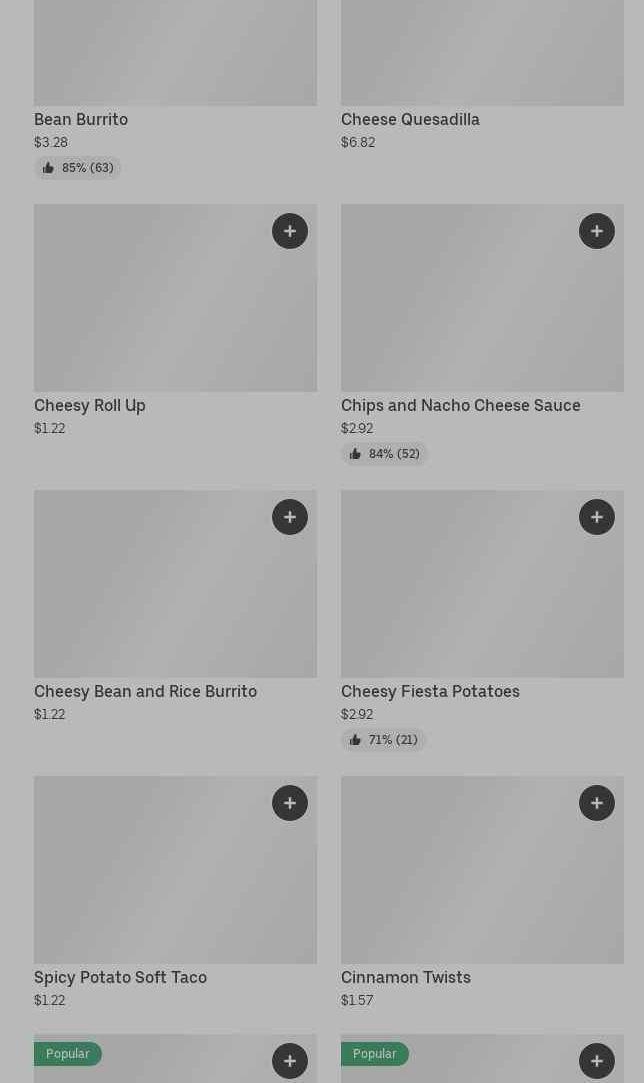Add Cheesy Roll Up to cart

tap(290, 231)
